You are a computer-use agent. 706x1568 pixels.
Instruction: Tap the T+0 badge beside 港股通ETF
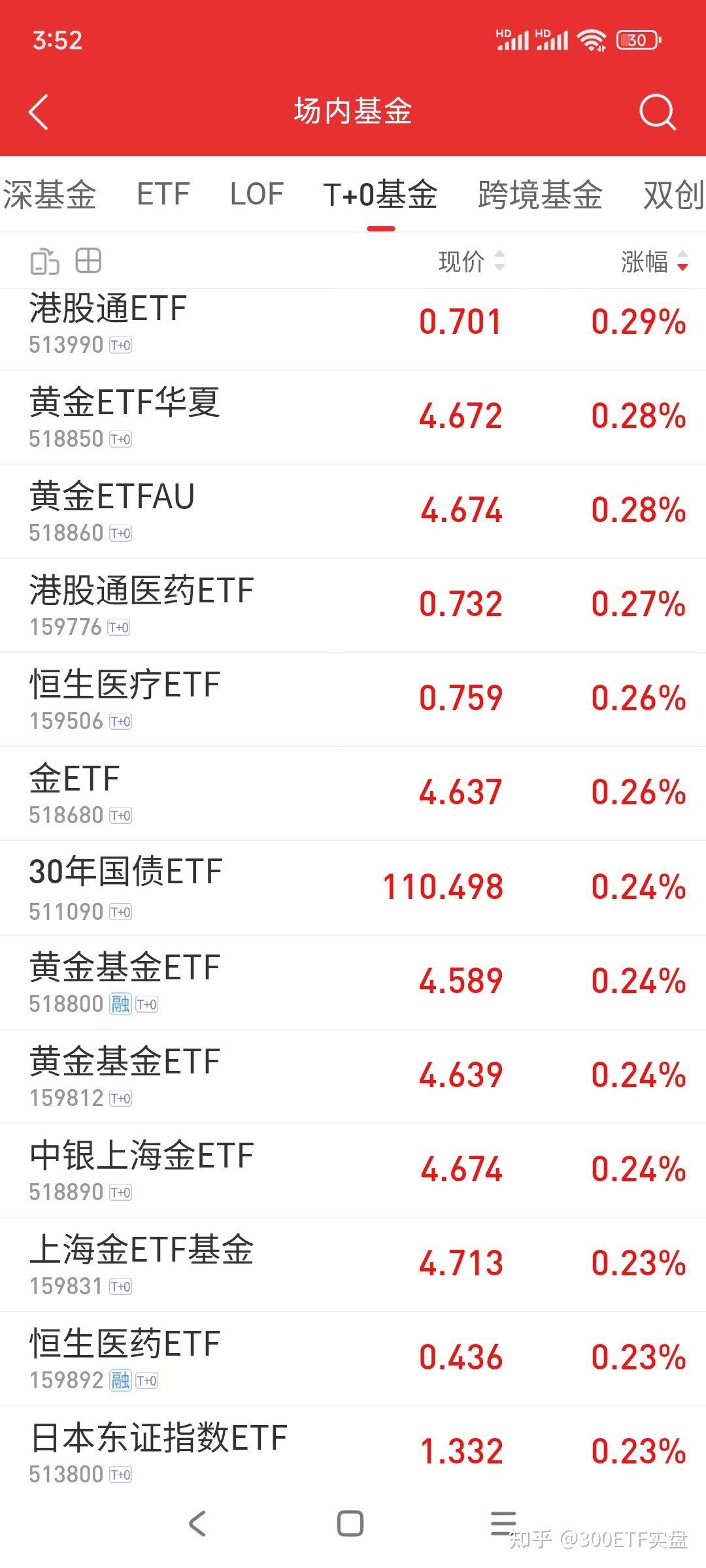pyautogui.click(x=122, y=344)
